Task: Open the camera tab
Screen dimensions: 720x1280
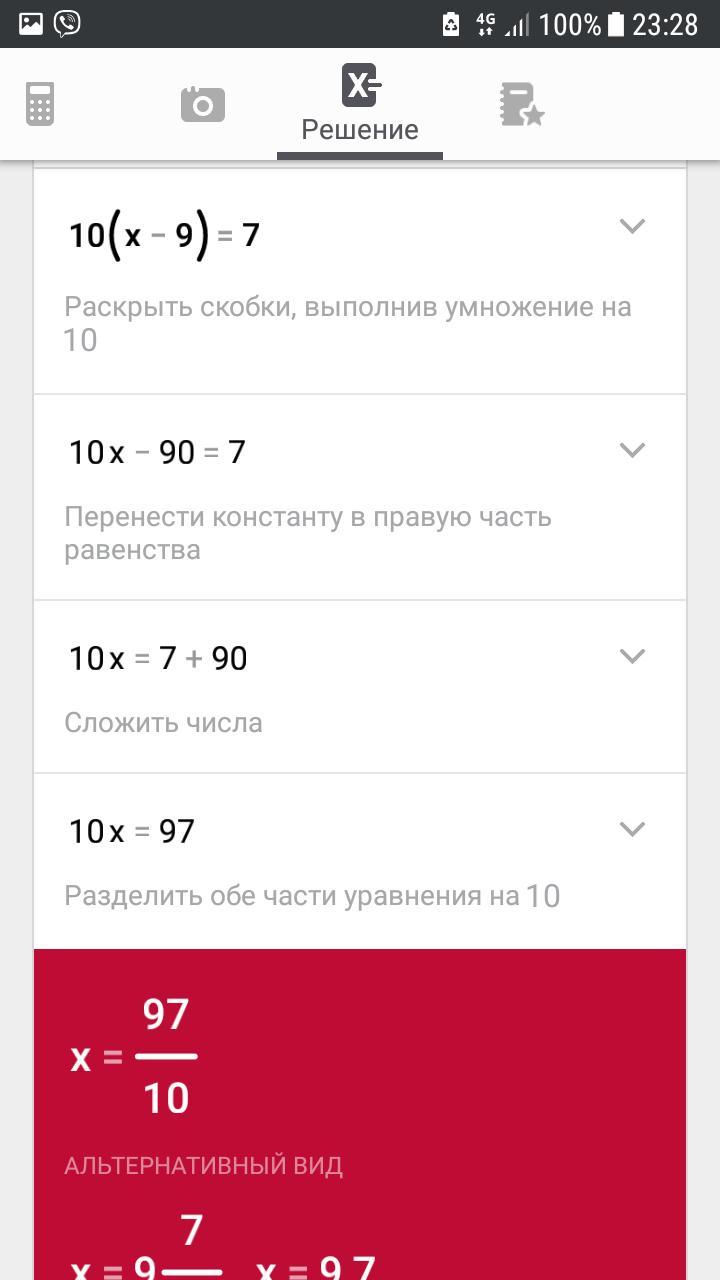Action: tap(202, 104)
